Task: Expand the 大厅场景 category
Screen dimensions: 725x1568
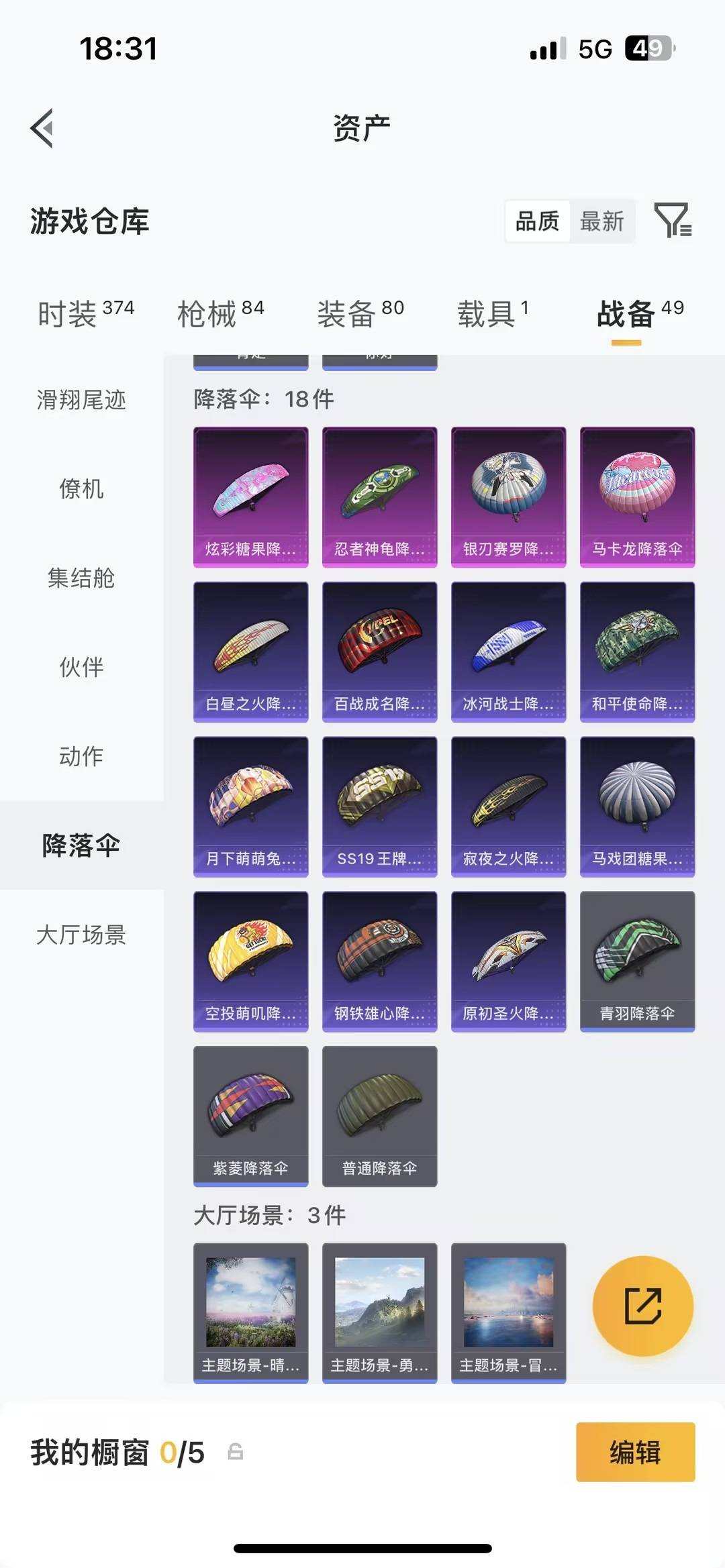Action: (x=81, y=937)
